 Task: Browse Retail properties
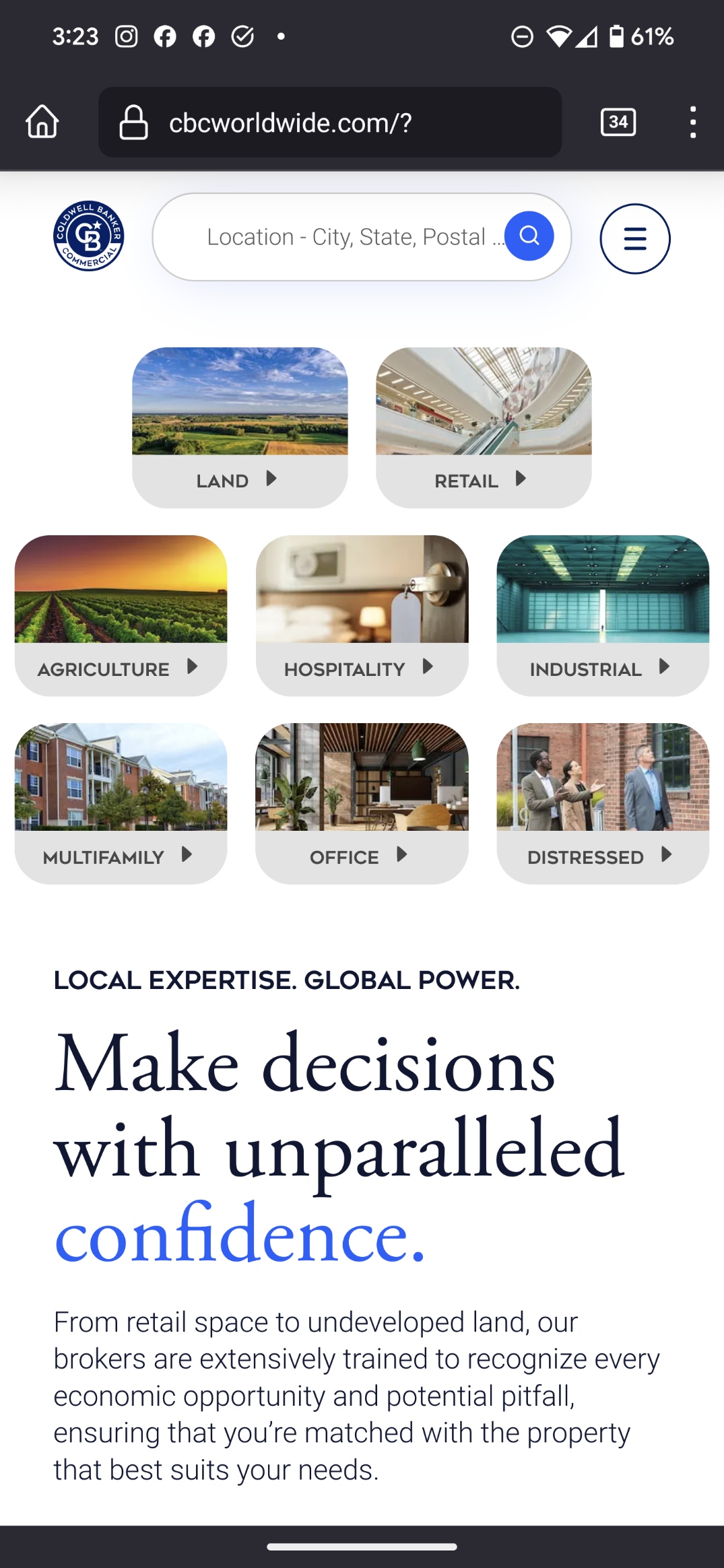click(x=484, y=427)
